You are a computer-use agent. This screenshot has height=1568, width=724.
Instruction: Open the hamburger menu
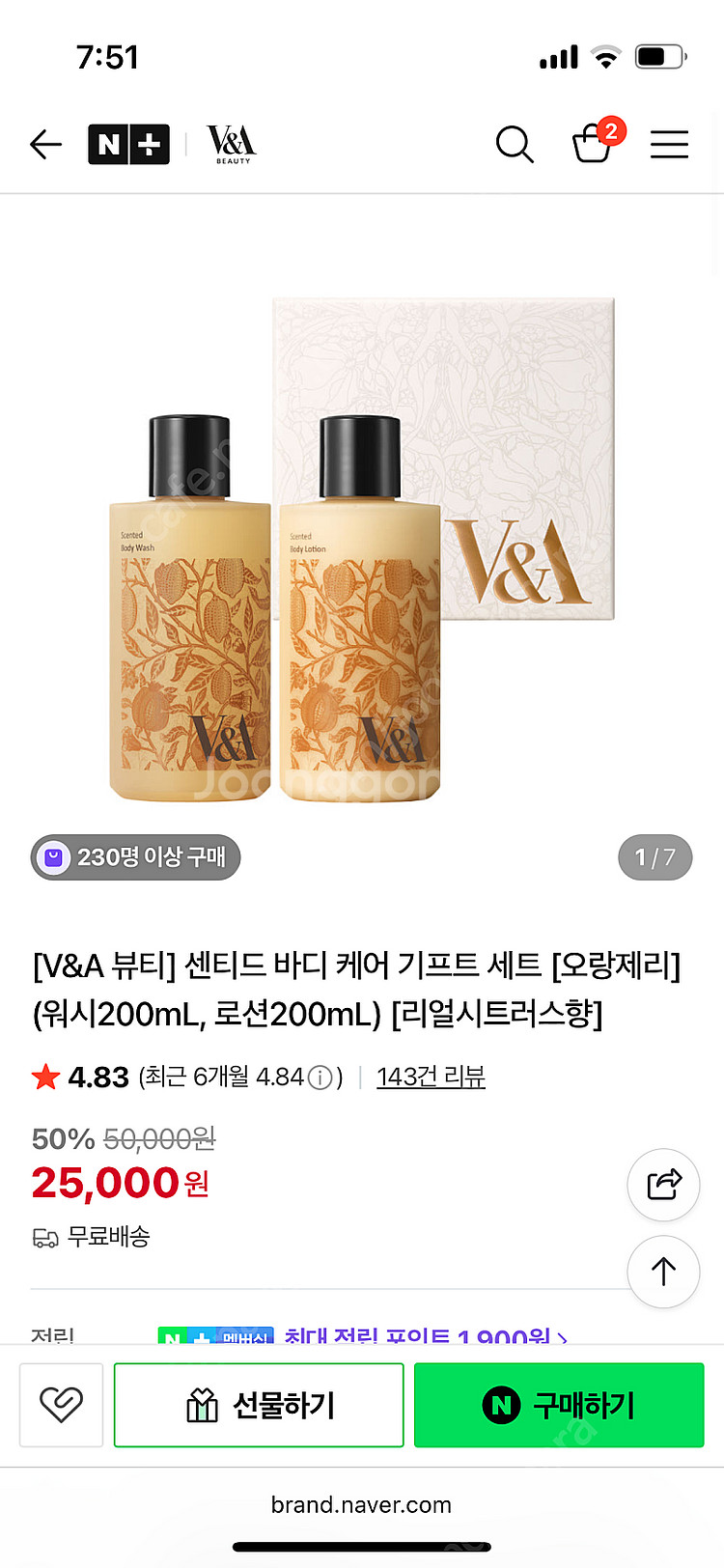click(x=668, y=145)
